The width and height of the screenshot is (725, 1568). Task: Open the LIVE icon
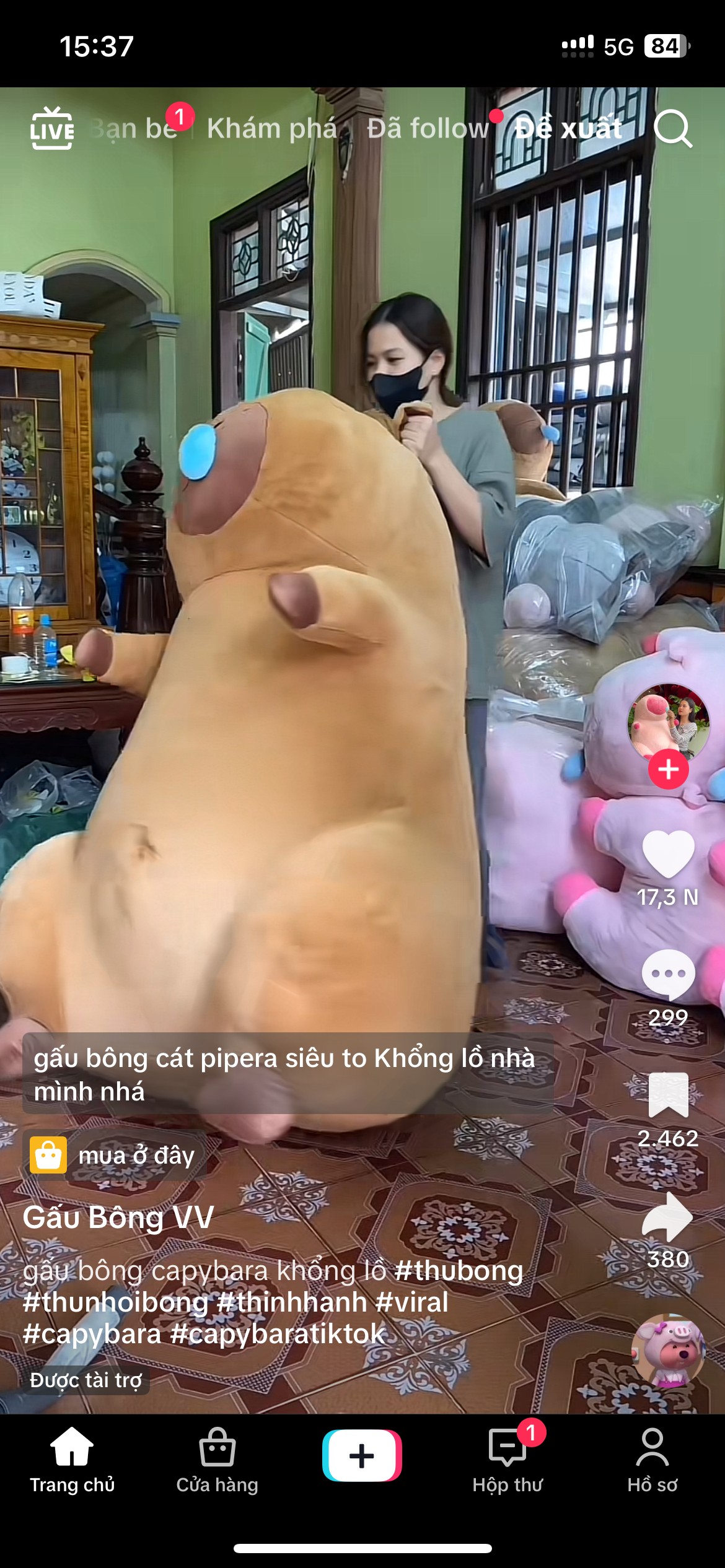point(52,128)
